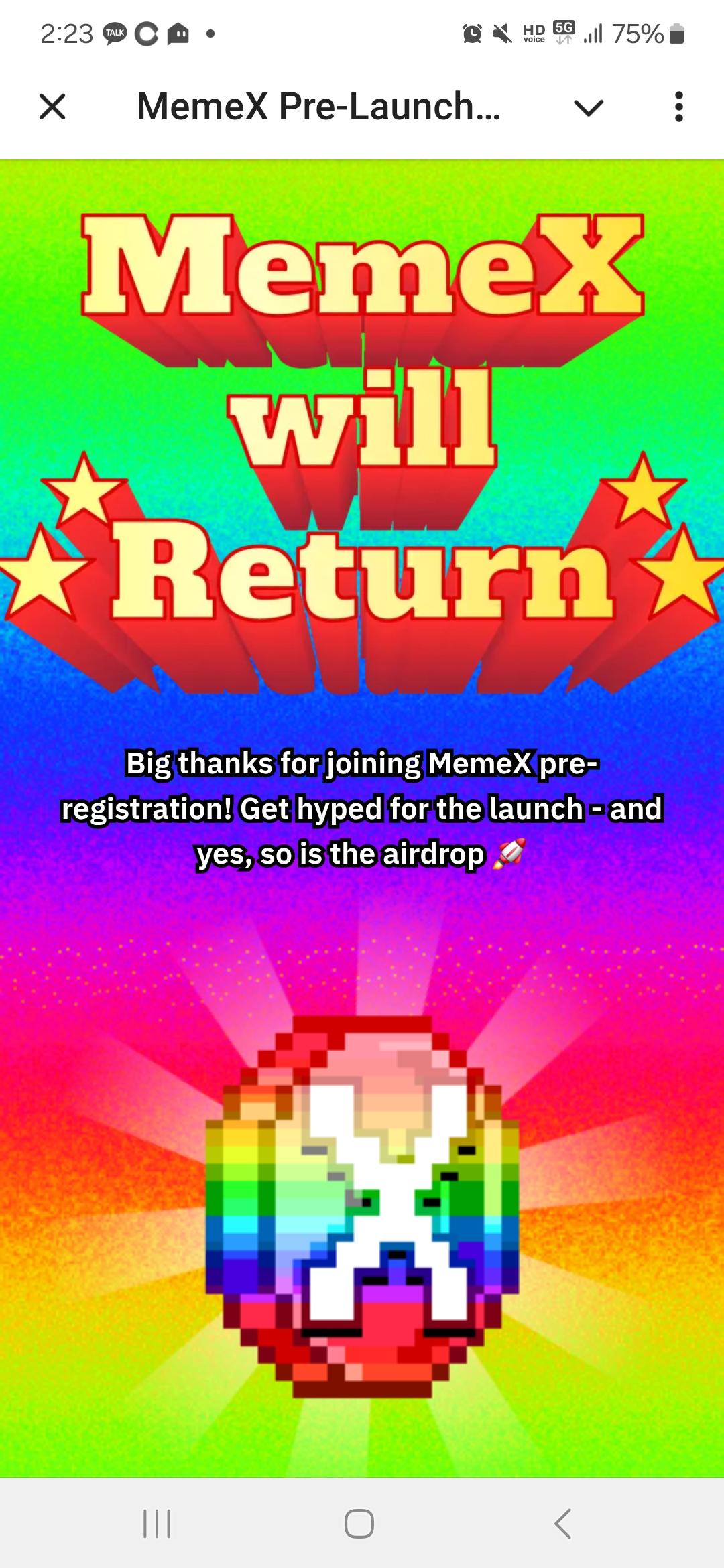Screen dimensions: 724x1568
Task: Open recent apps from the navigation bar
Action: click(x=158, y=1523)
